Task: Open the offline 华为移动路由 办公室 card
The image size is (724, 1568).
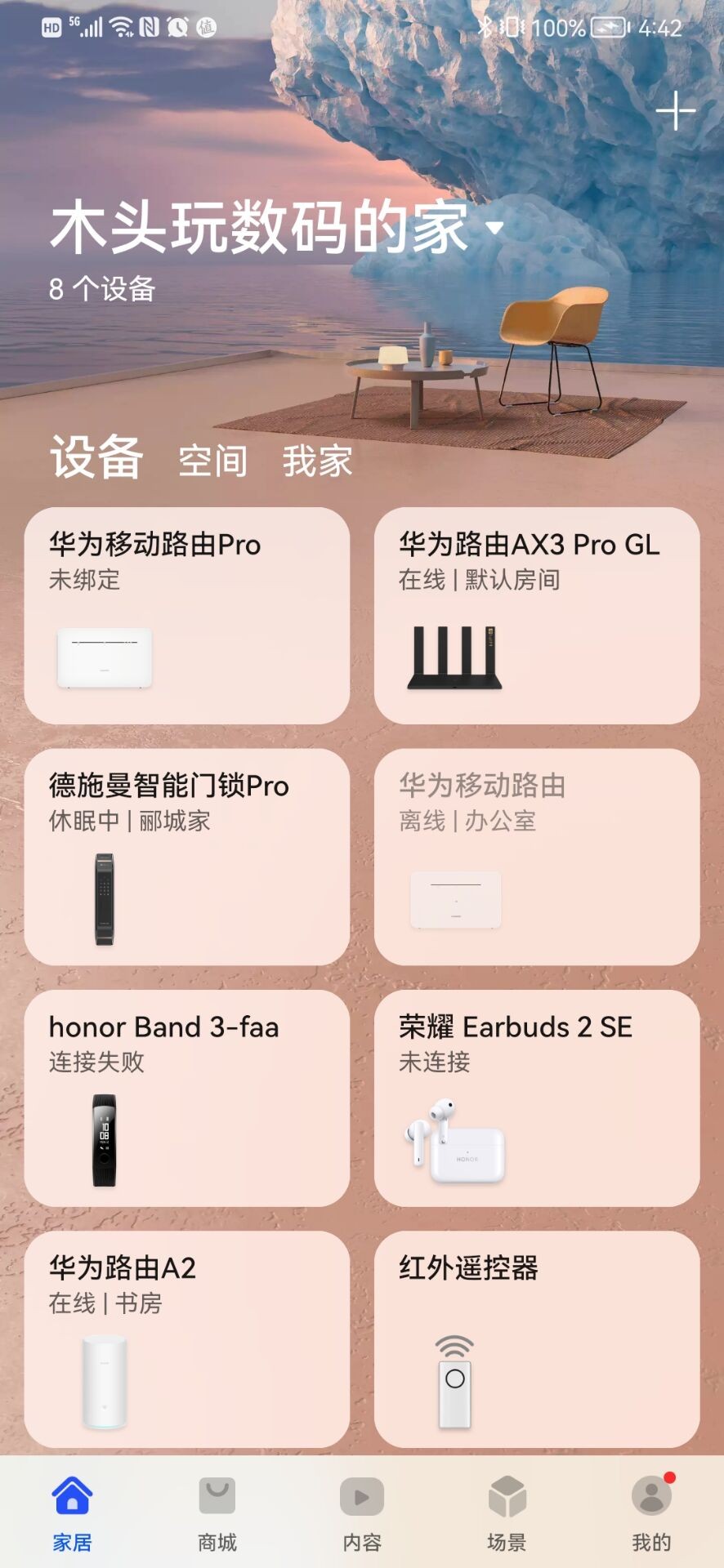Action: (x=537, y=857)
